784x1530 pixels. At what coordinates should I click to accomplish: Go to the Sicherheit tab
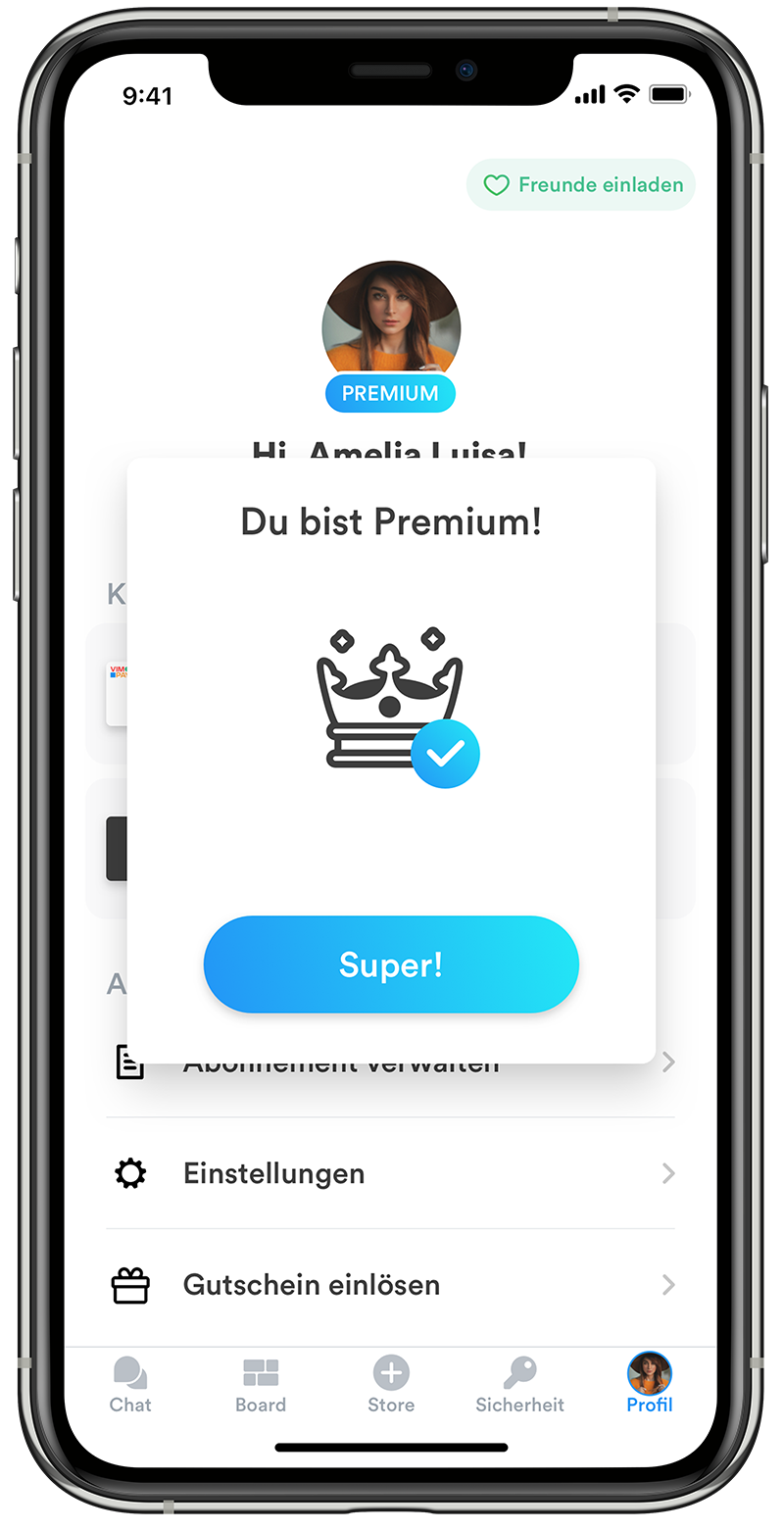519,1384
